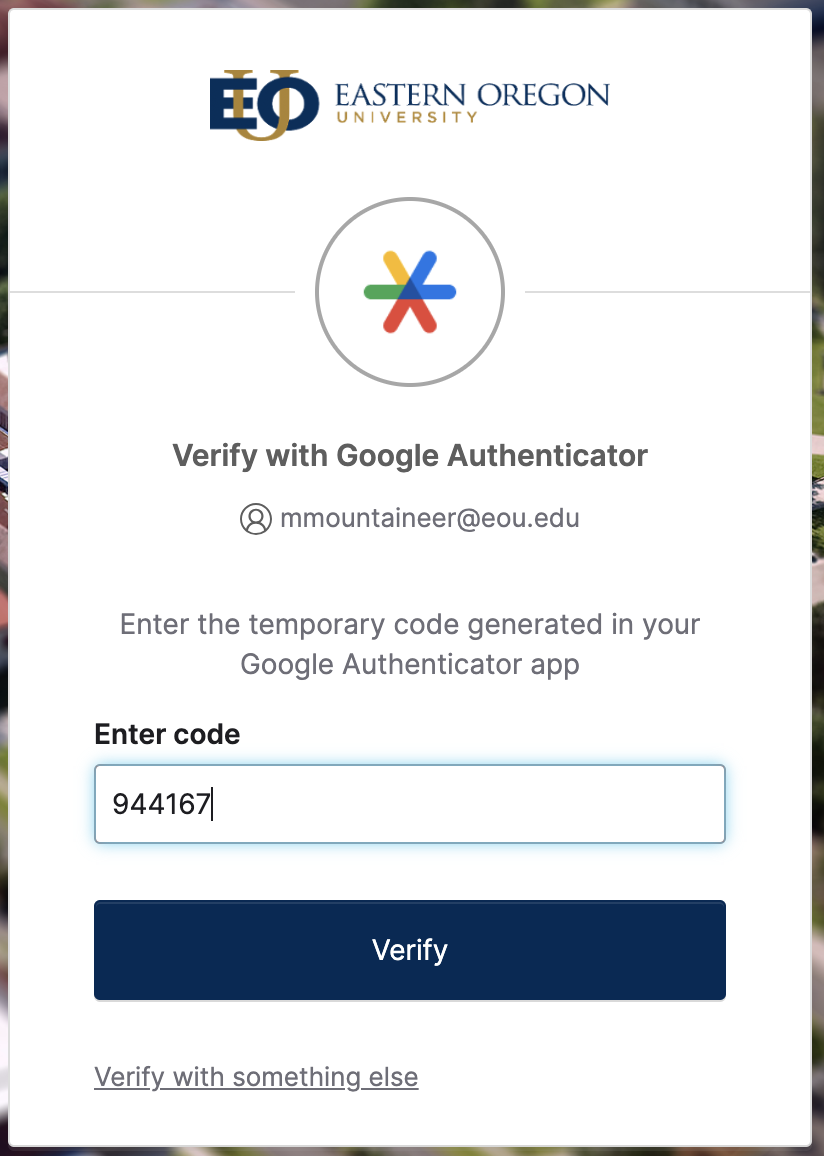The width and height of the screenshot is (824, 1156).
Task: Submit the code with Verify
Action: 409,950
